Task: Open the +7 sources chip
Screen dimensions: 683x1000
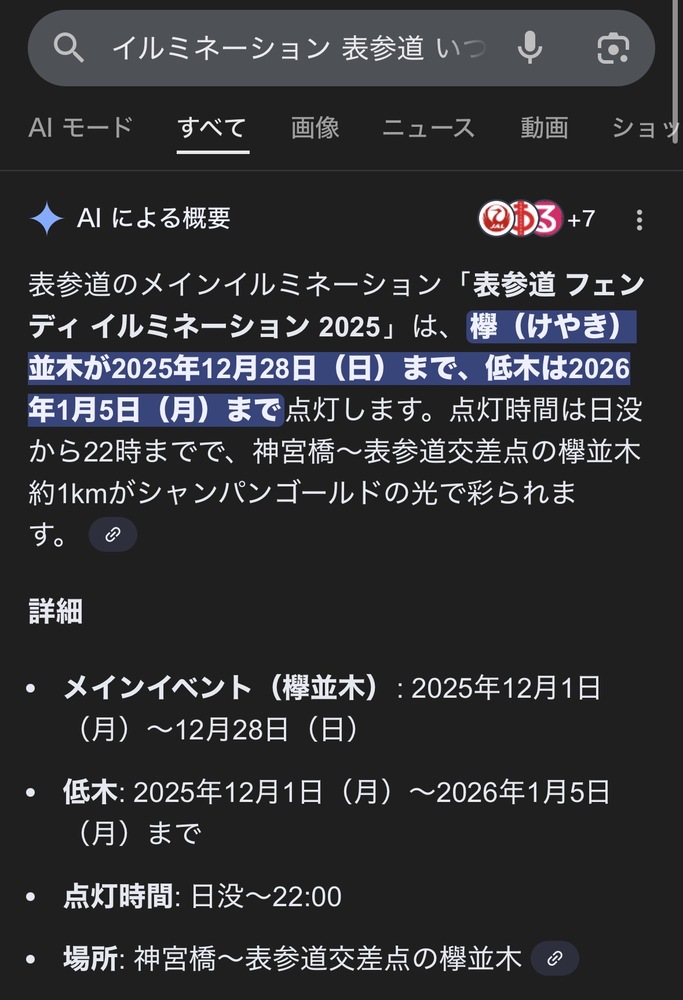Action: pyautogui.click(x=537, y=218)
